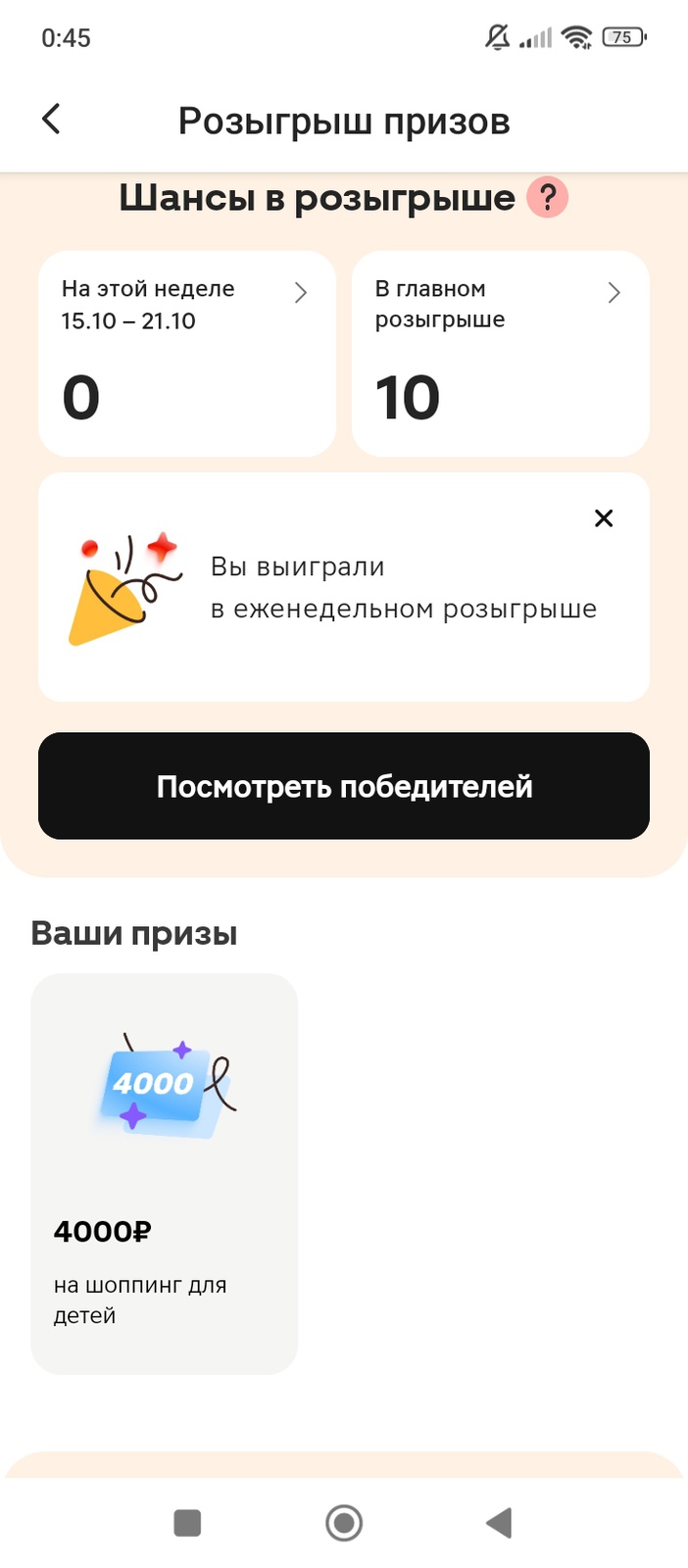
Task: Open the 4000₽ kids shopping prize
Action: (165, 1172)
